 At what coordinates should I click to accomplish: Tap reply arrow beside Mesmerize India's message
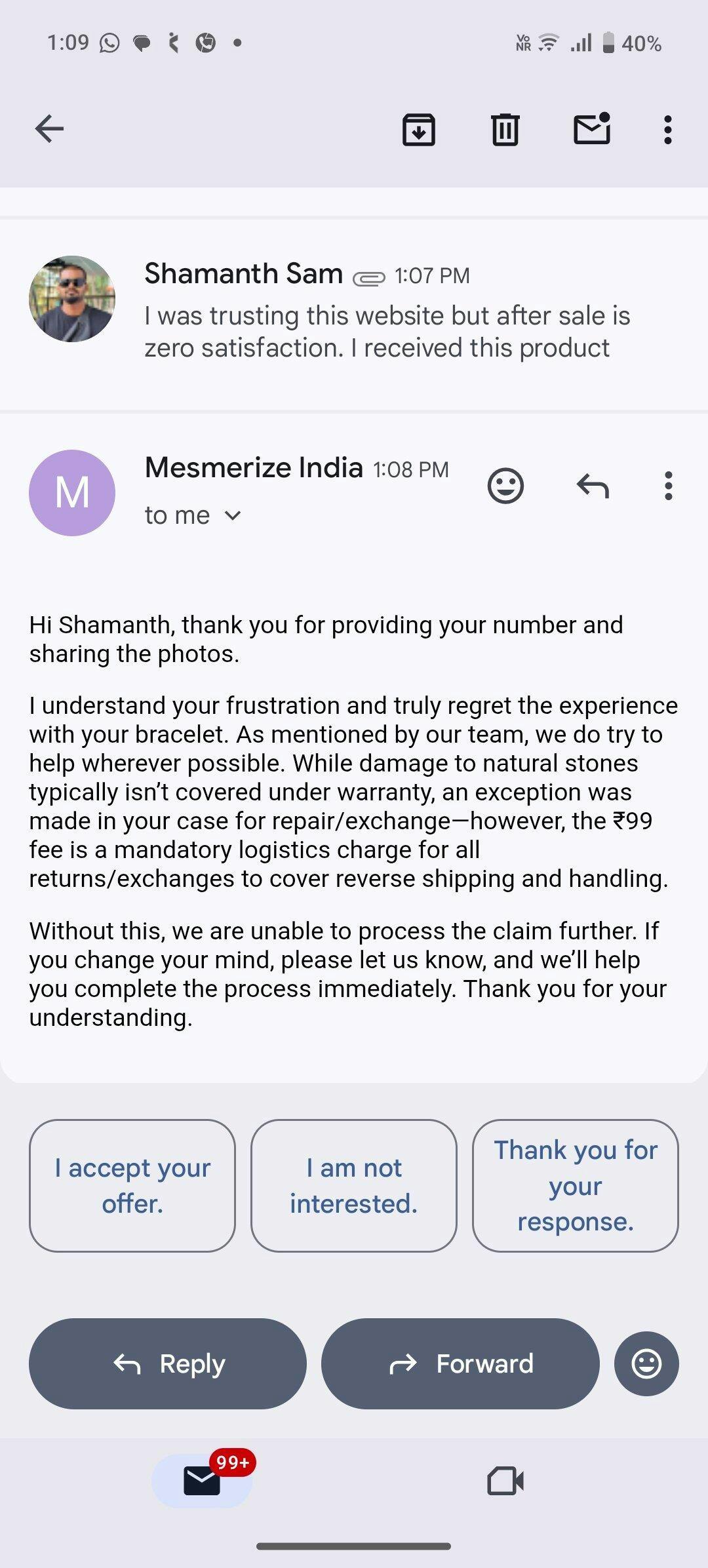click(x=593, y=486)
